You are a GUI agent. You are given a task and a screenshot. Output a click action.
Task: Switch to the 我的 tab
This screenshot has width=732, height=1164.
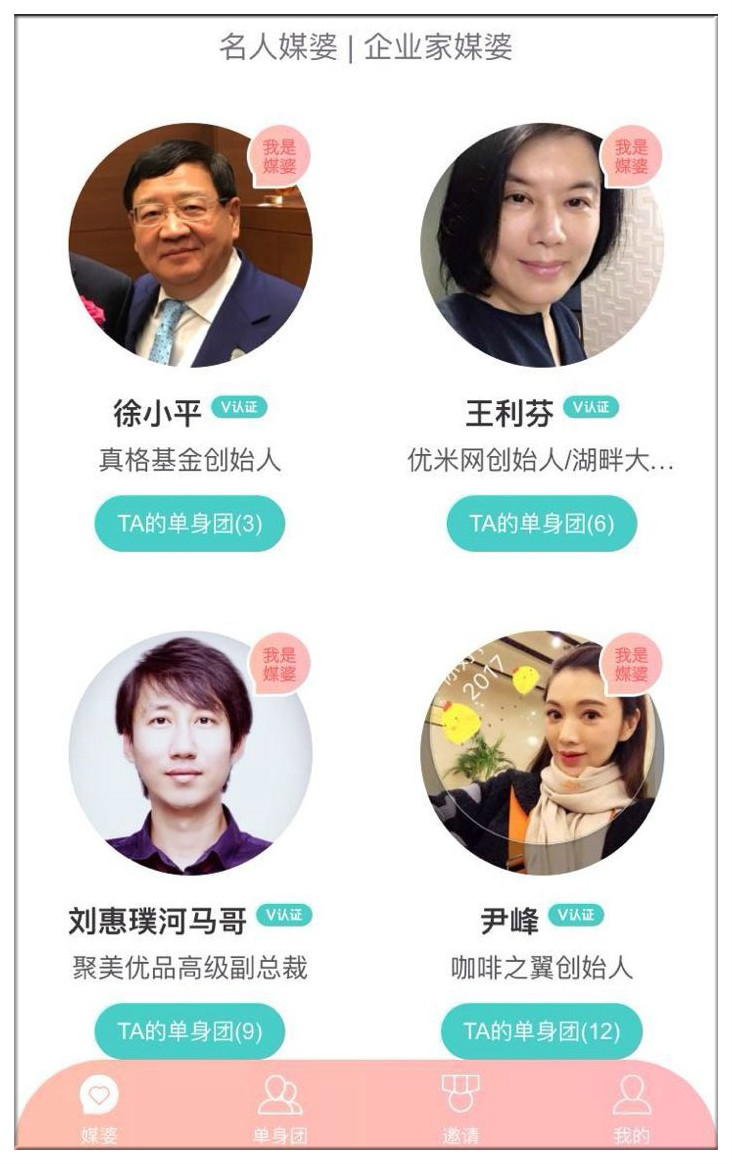pyautogui.click(x=631, y=1108)
